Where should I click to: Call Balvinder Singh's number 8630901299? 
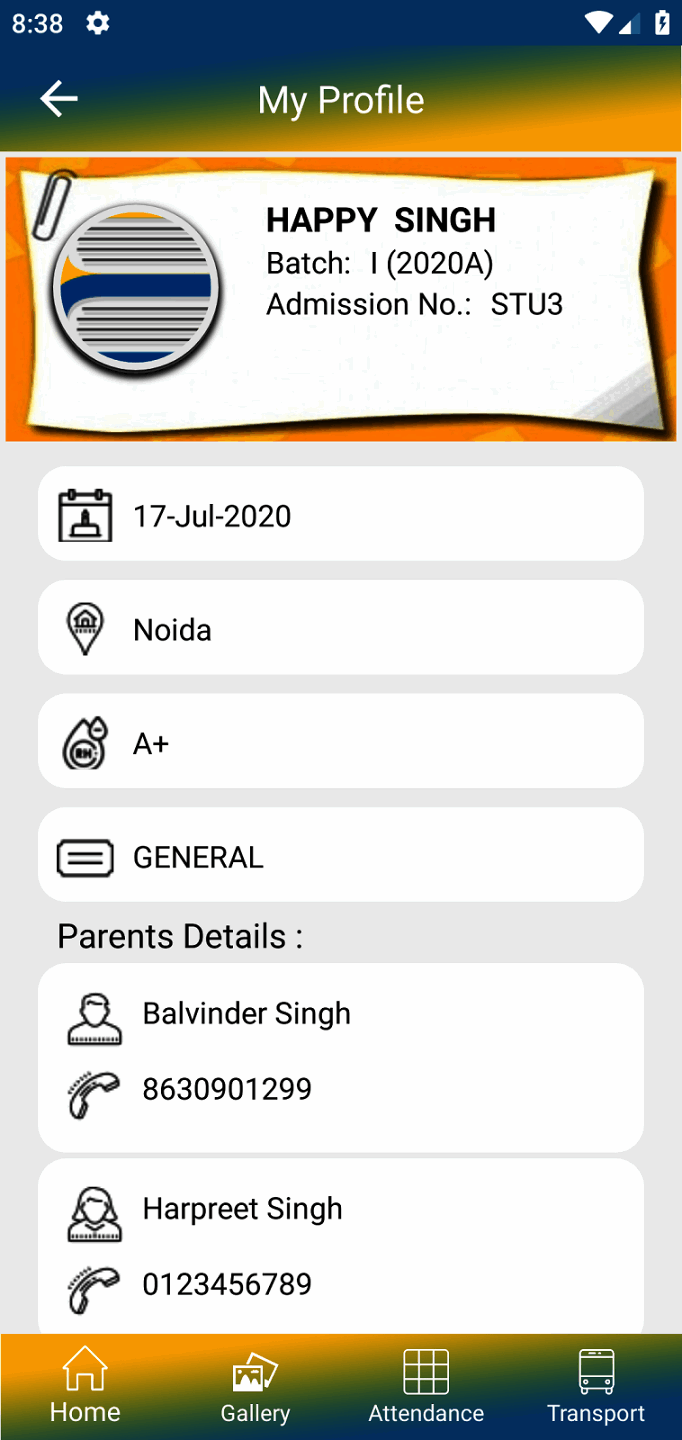point(227,1089)
